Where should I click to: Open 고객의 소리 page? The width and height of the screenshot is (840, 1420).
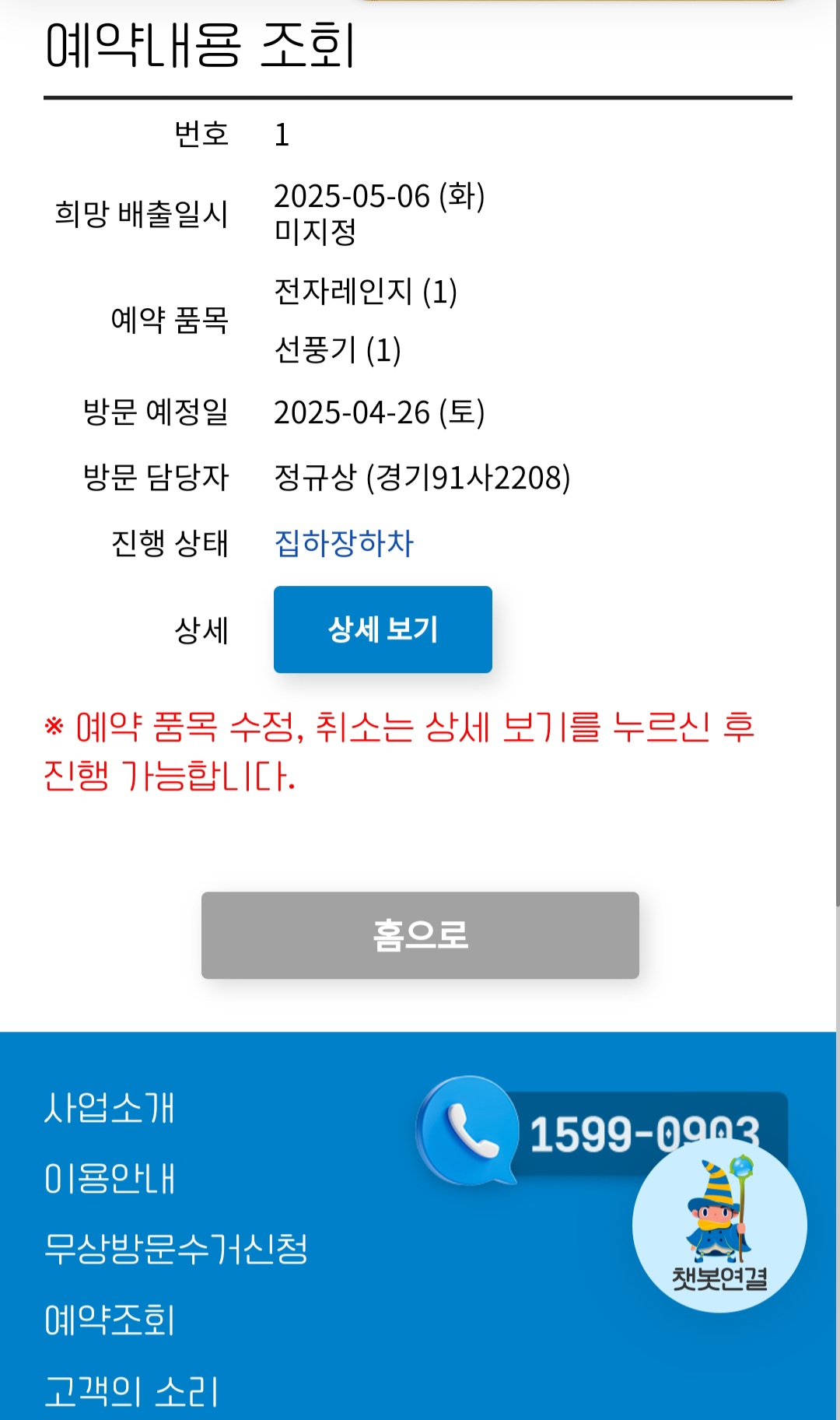[x=131, y=1390]
